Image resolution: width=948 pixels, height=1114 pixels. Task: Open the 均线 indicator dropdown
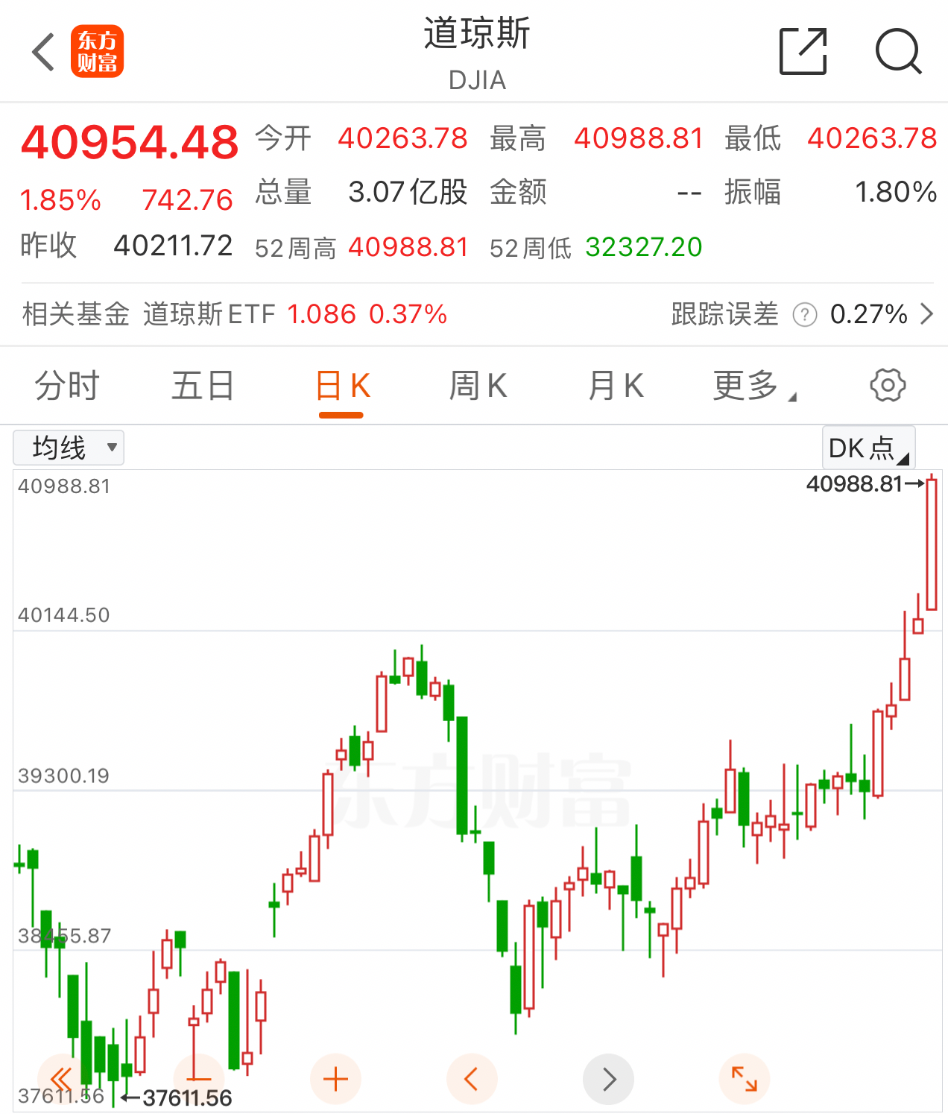68,448
